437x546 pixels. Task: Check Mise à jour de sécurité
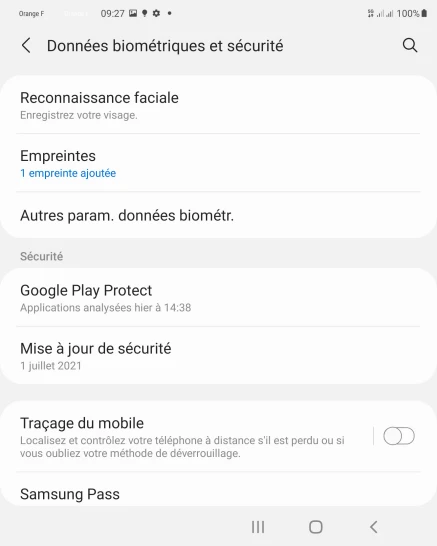coord(218,356)
